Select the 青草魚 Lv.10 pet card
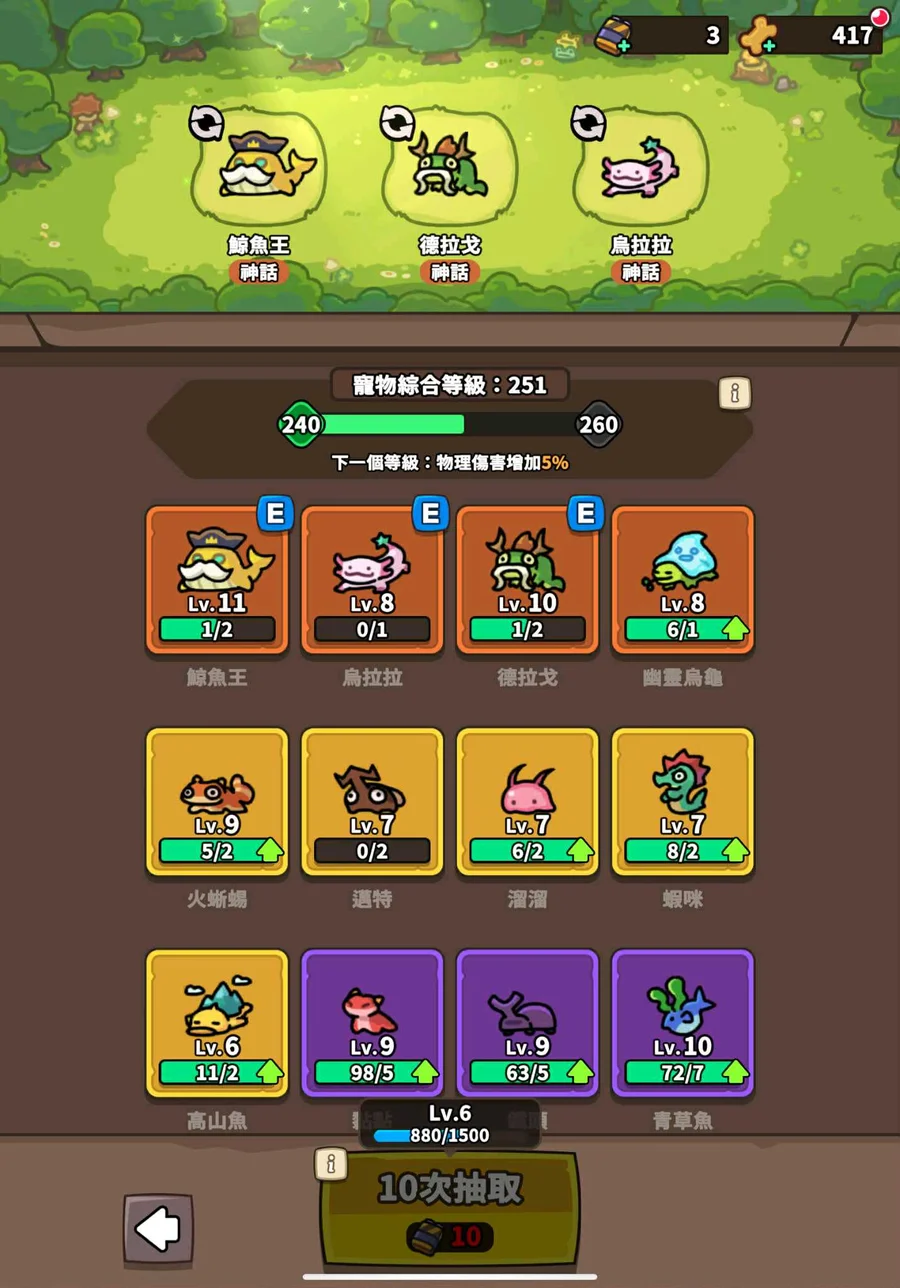The width and height of the screenshot is (900, 1288). (x=683, y=1022)
